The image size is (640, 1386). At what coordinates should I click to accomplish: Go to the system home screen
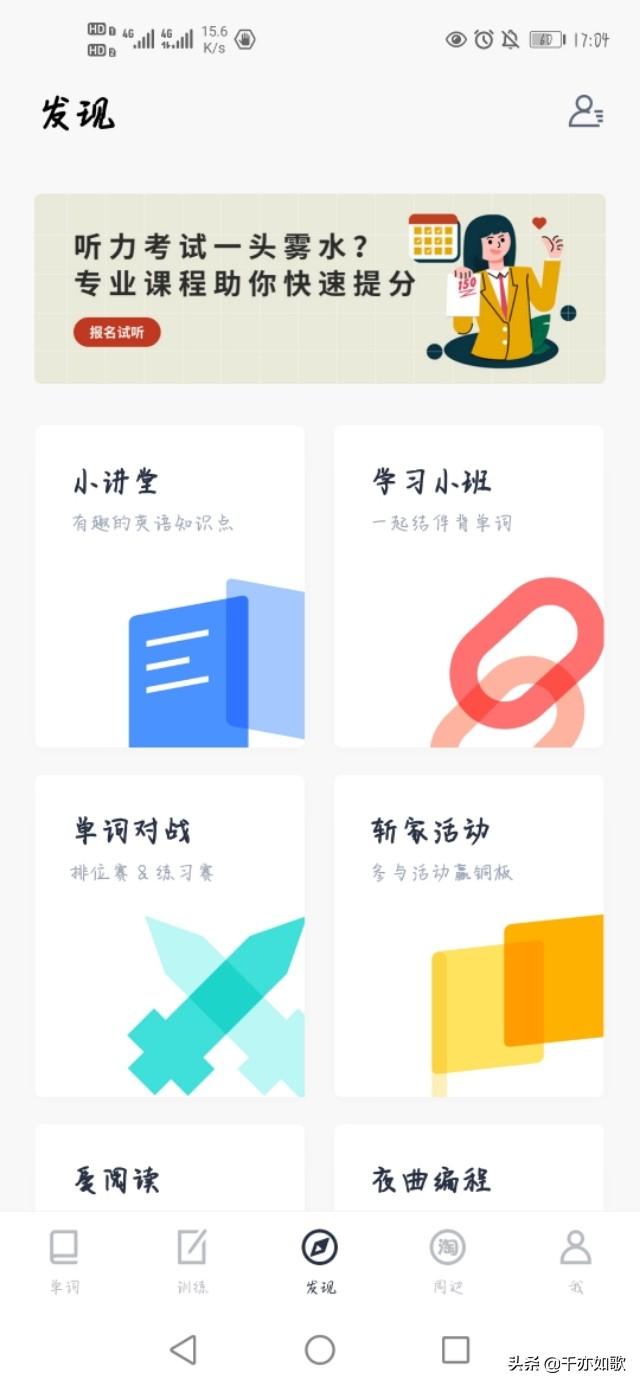(320, 1350)
